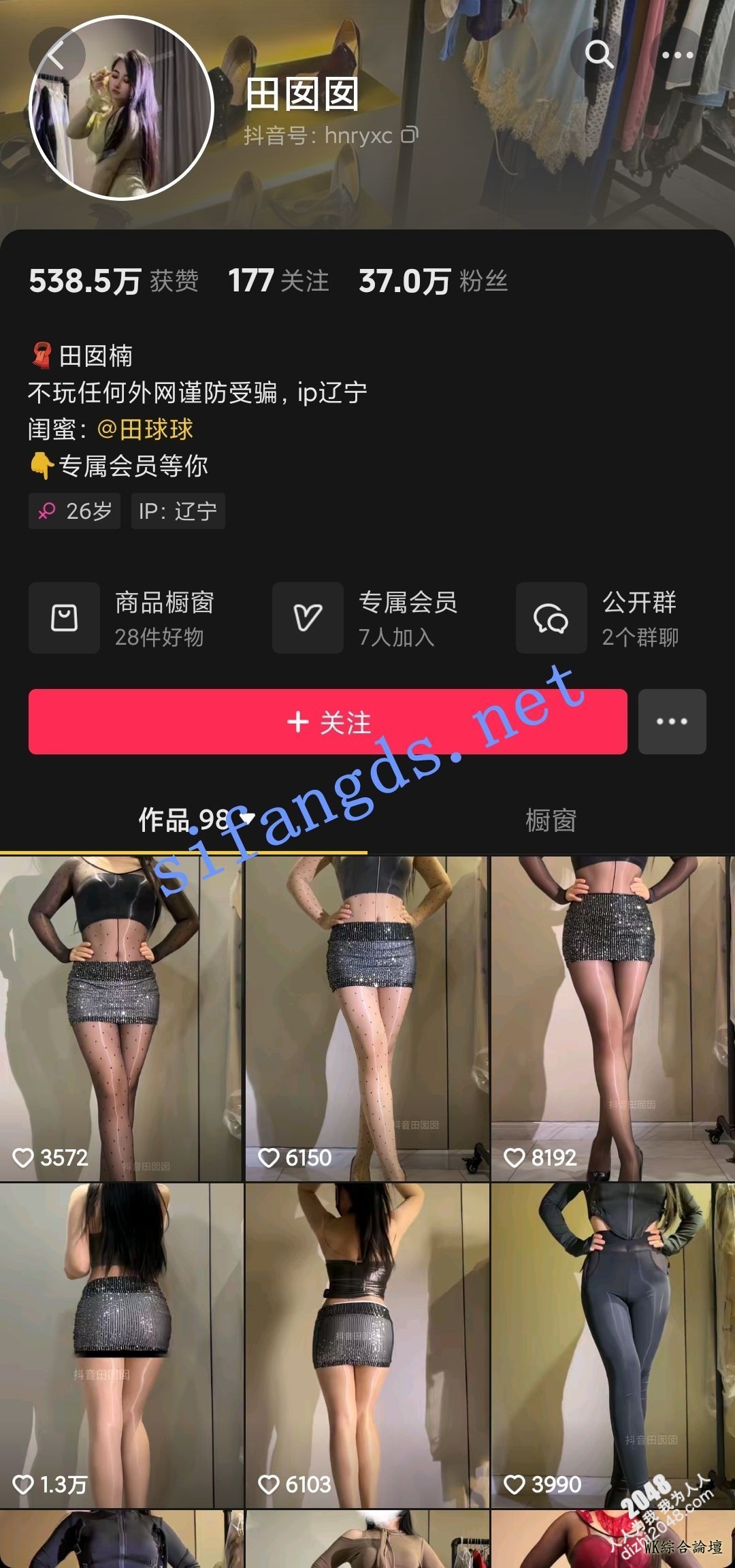
Task: Open the 粉丝 followers list
Action: (433, 281)
